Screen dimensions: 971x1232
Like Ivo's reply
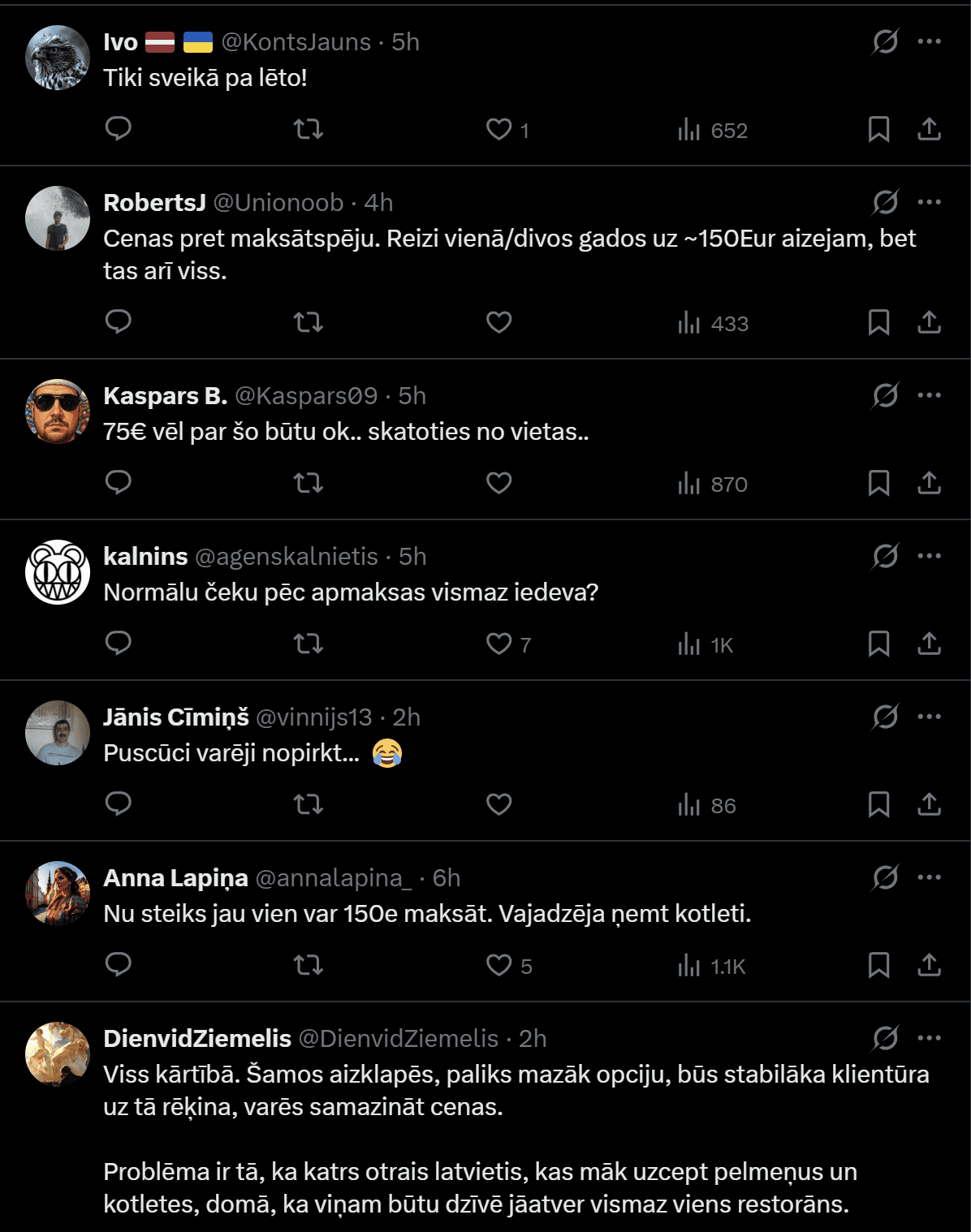click(x=498, y=129)
